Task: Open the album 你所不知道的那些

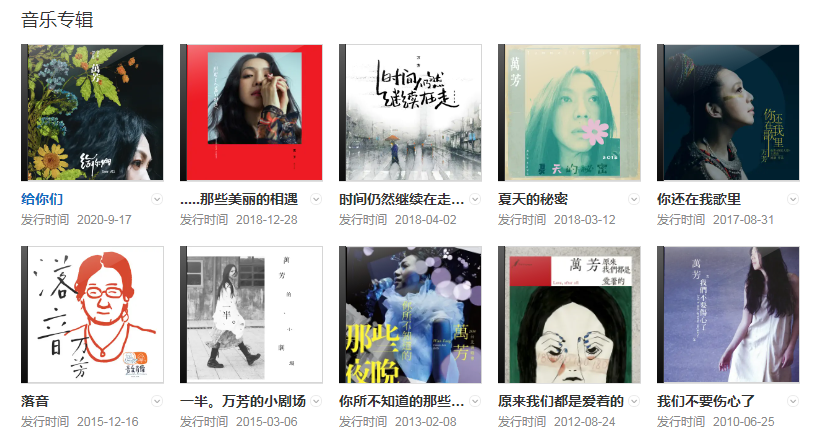Action: coord(411,314)
